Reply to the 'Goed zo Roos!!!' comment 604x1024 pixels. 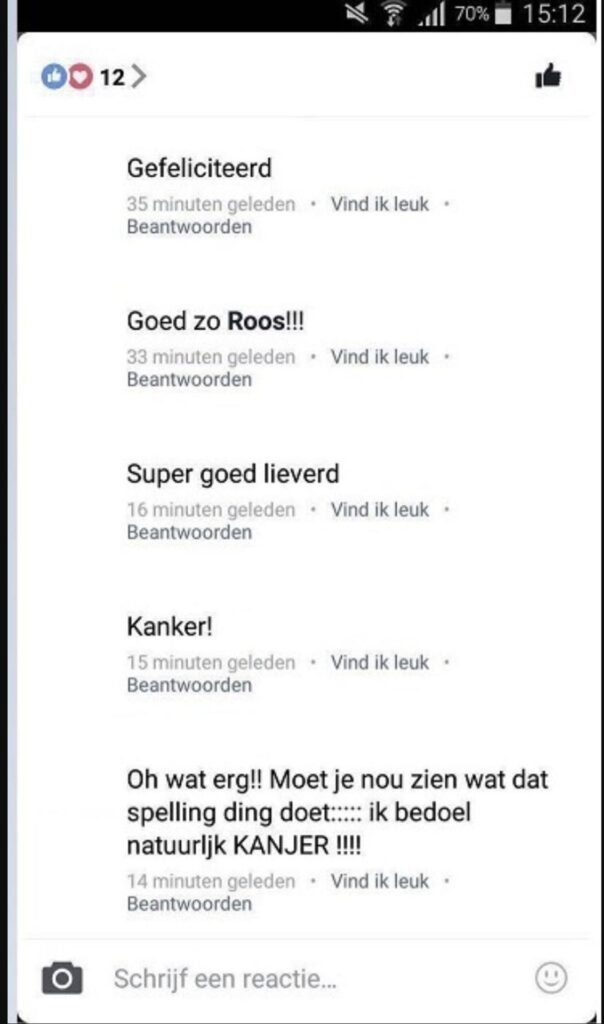tap(189, 379)
